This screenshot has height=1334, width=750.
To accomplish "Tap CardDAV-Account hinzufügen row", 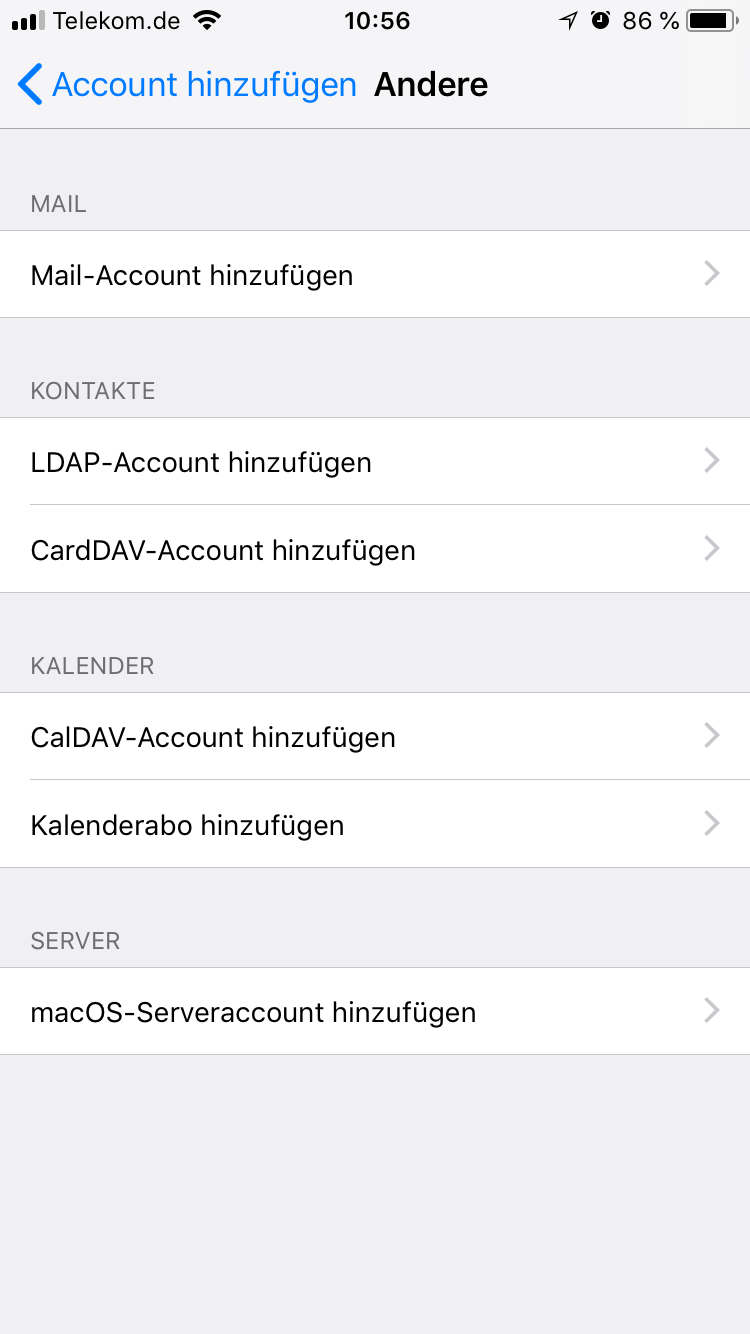I will 375,550.
